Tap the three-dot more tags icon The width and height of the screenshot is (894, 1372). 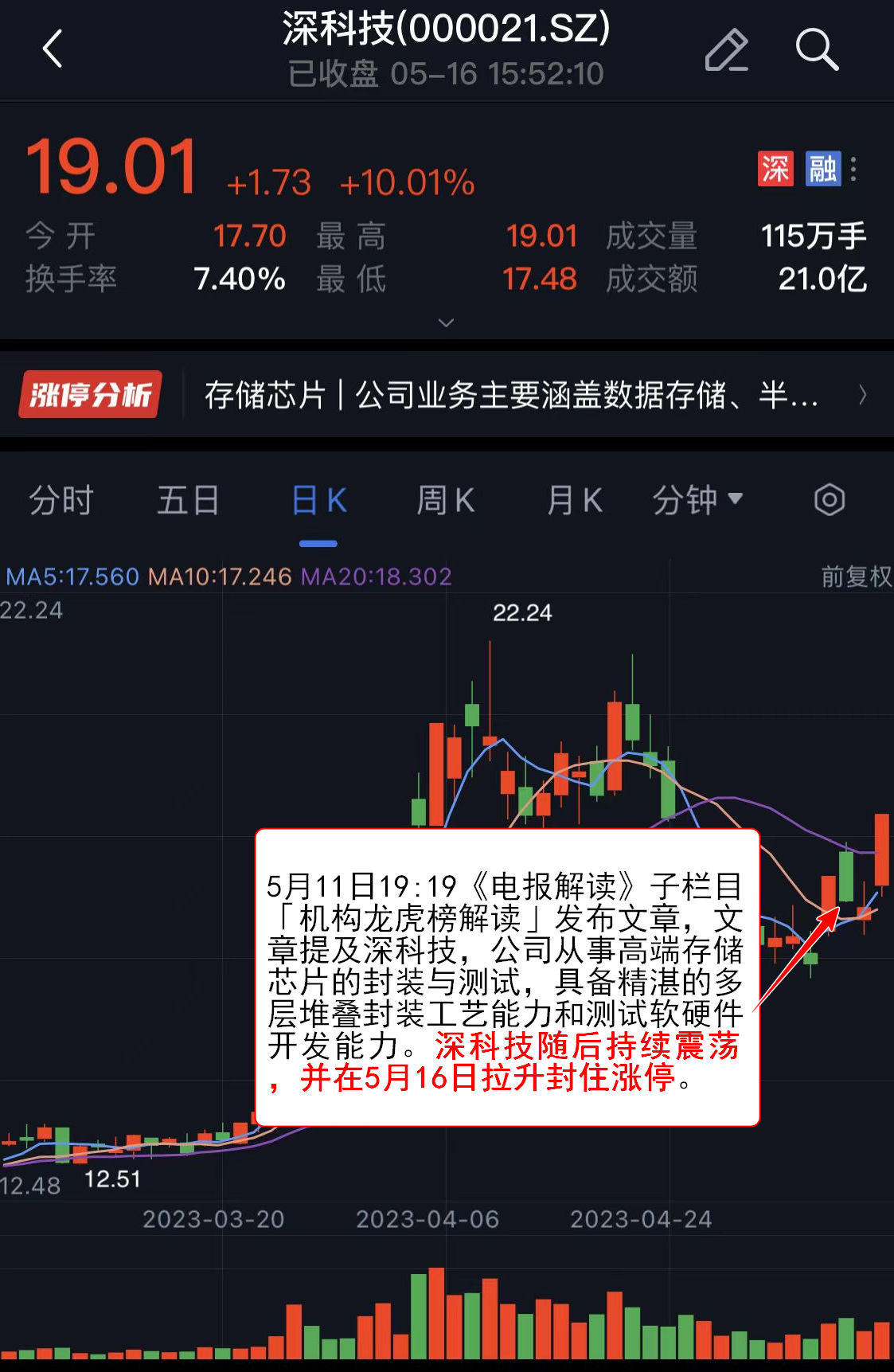[x=853, y=169]
